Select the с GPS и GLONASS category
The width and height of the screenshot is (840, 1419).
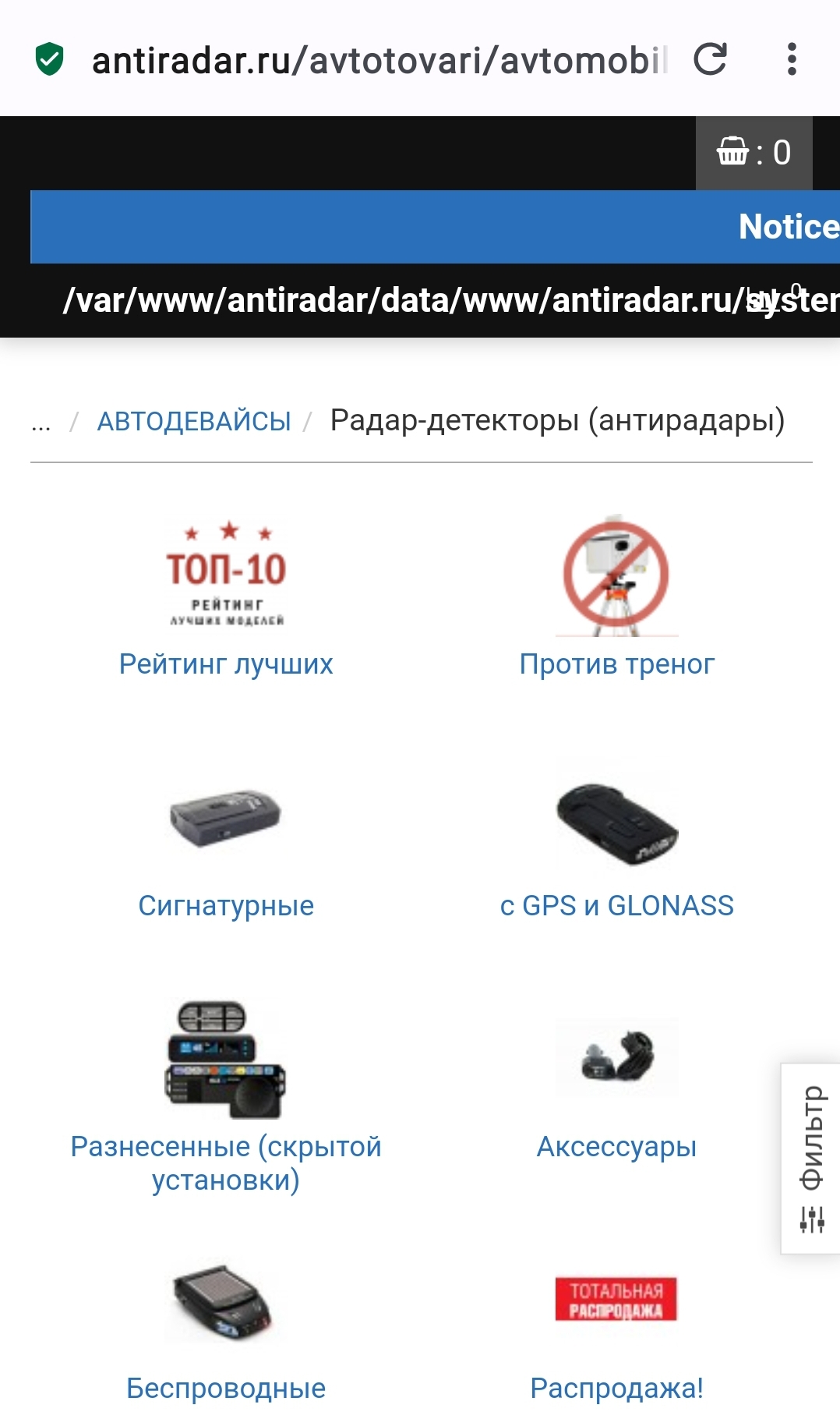pyautogui.click(x=616, y=905)
